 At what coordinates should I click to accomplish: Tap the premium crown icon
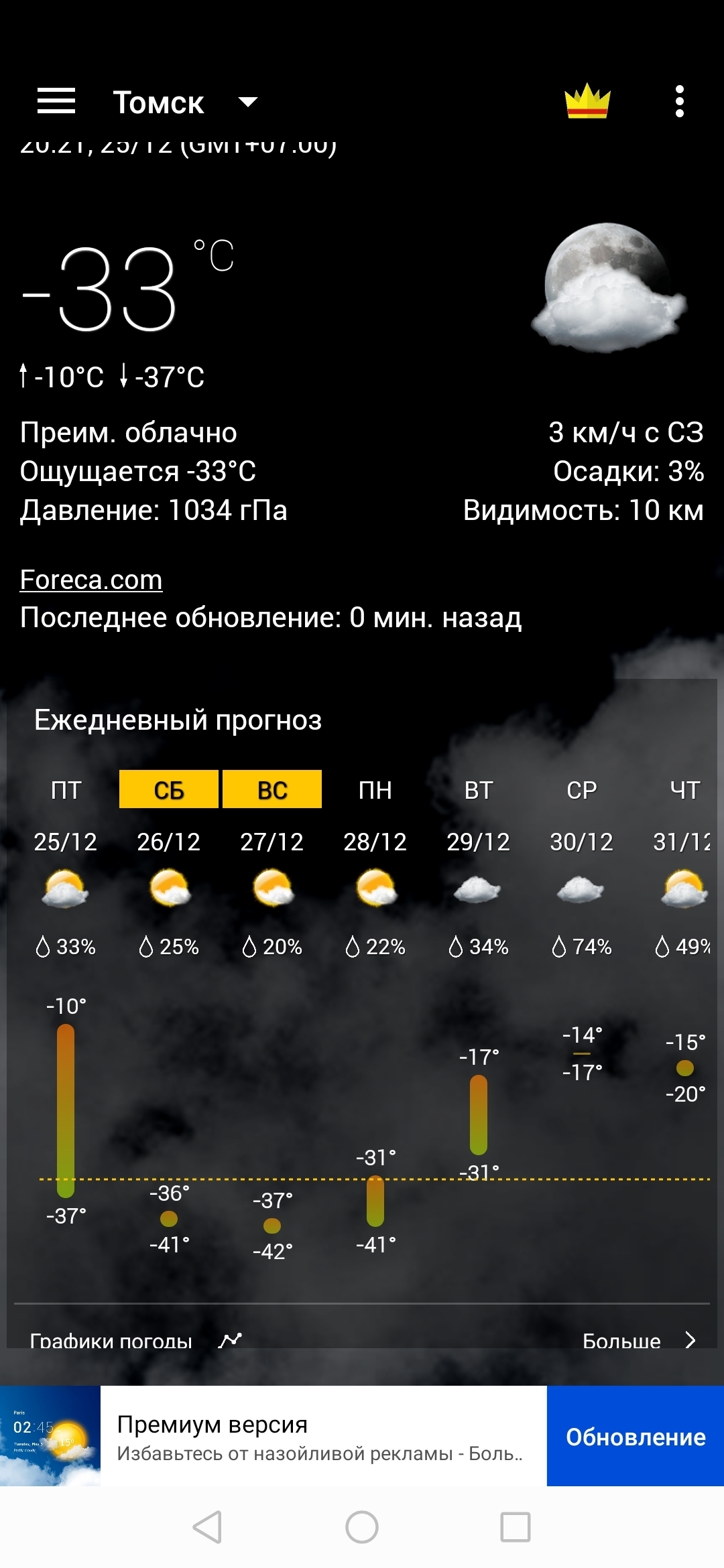tap(587, 102)
